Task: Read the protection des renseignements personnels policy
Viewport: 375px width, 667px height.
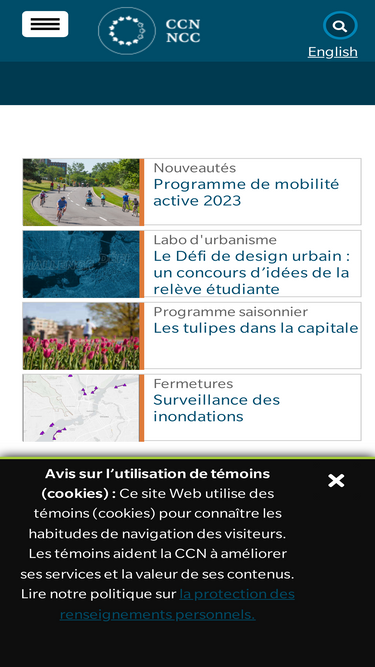Action: [x=177, y=604]
